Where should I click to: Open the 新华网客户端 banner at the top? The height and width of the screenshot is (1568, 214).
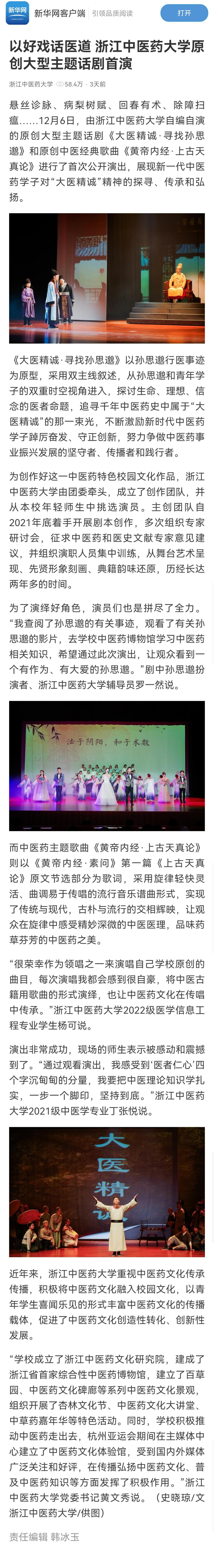(60, 13)
